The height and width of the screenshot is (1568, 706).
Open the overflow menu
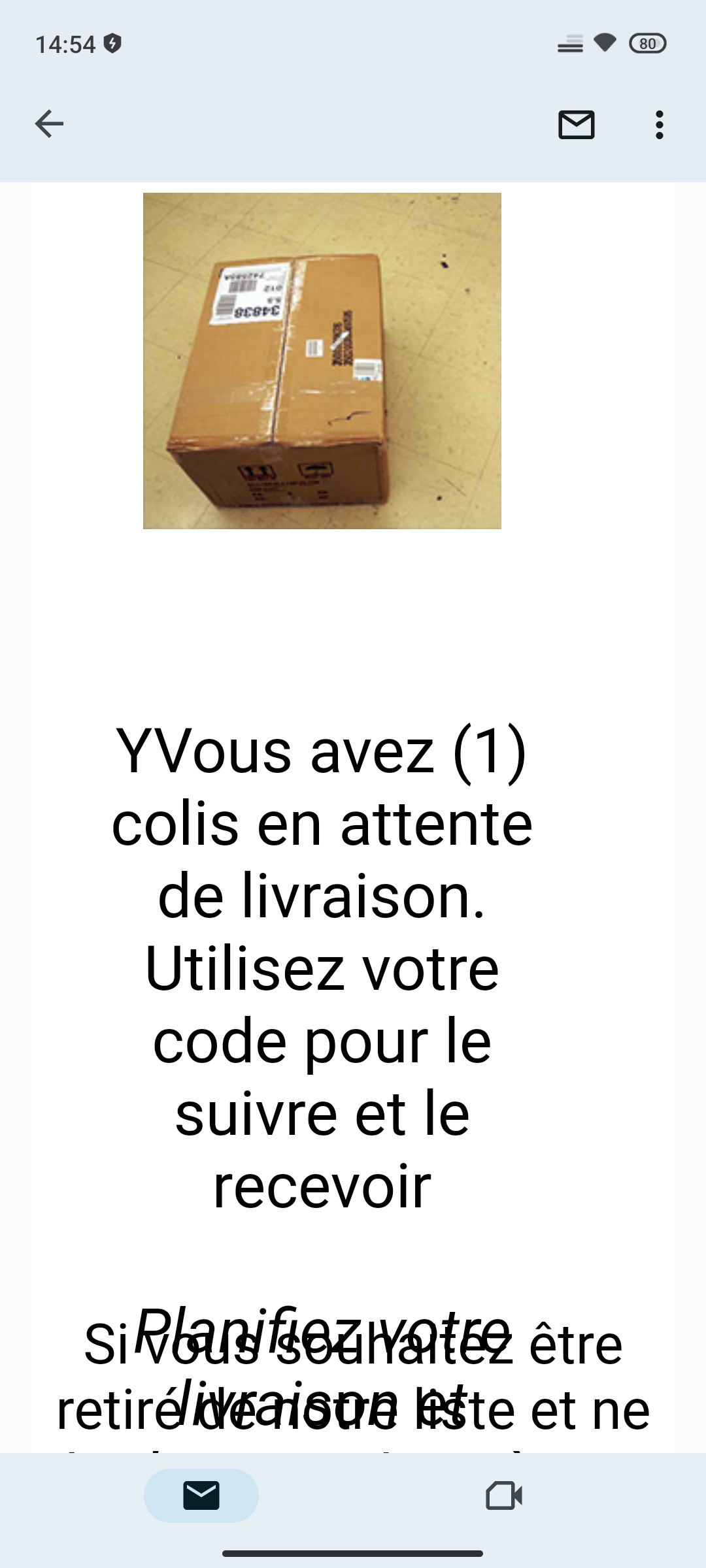659,124
